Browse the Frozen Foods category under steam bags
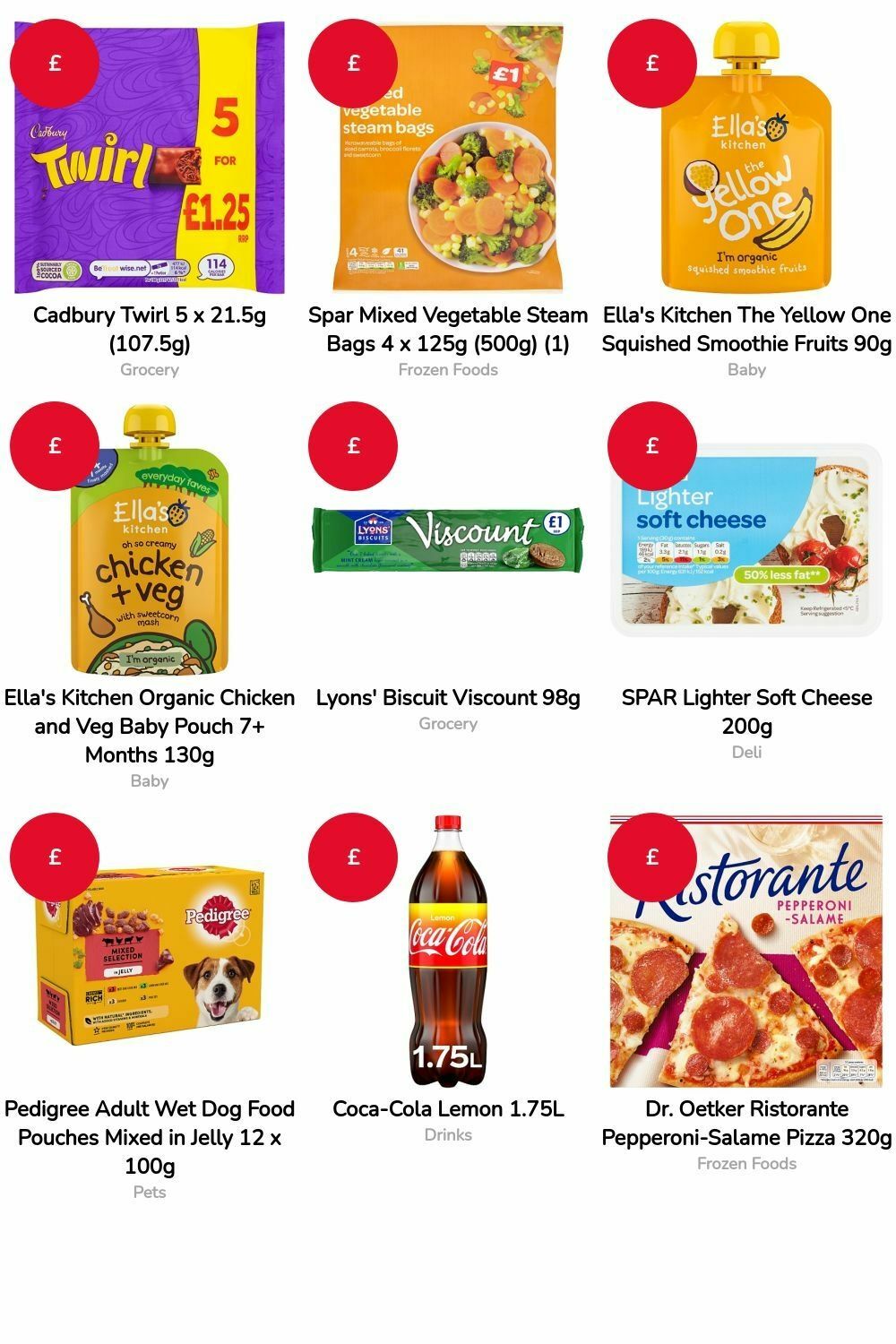This screenshot has height=1344, width=896. (447, 369)
